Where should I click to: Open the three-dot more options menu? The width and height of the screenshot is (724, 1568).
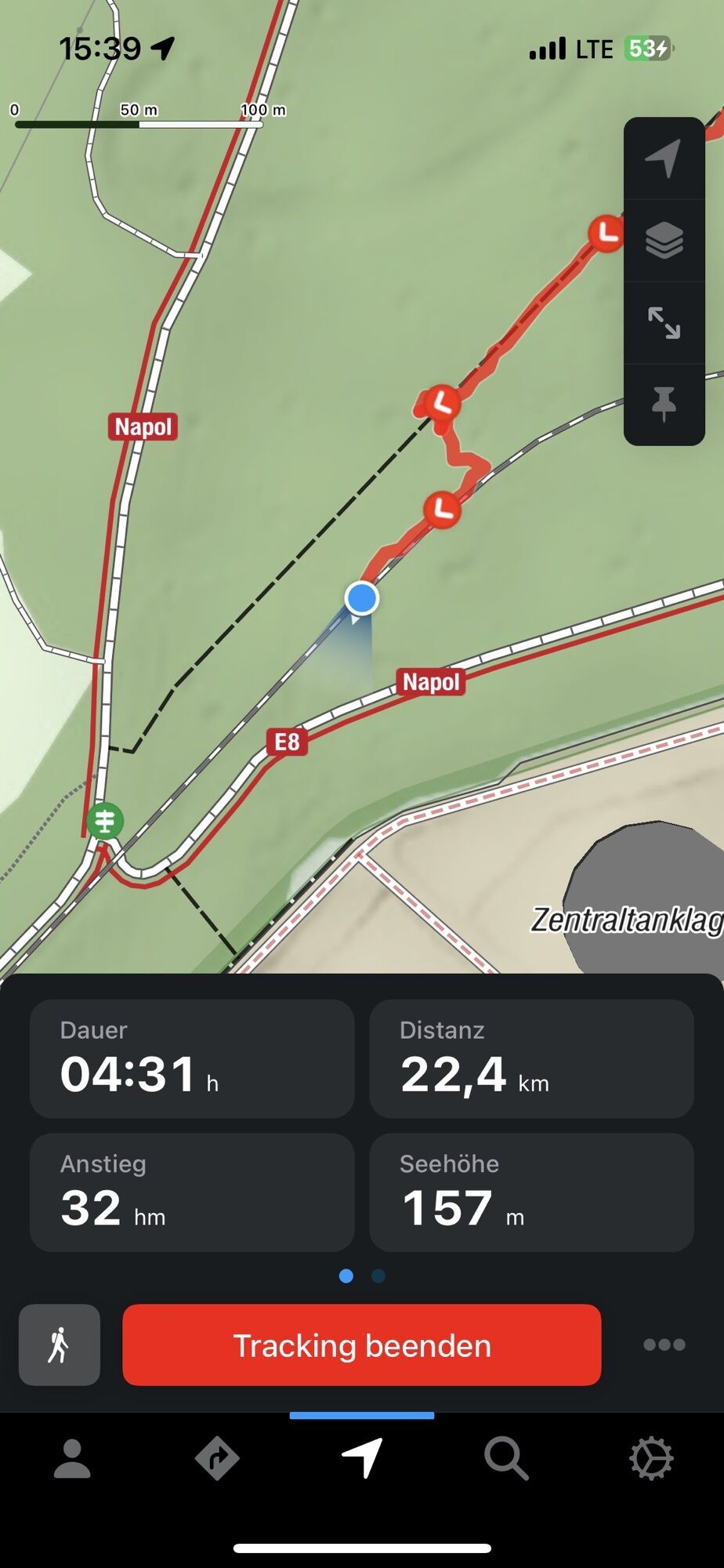[664, 1345]
